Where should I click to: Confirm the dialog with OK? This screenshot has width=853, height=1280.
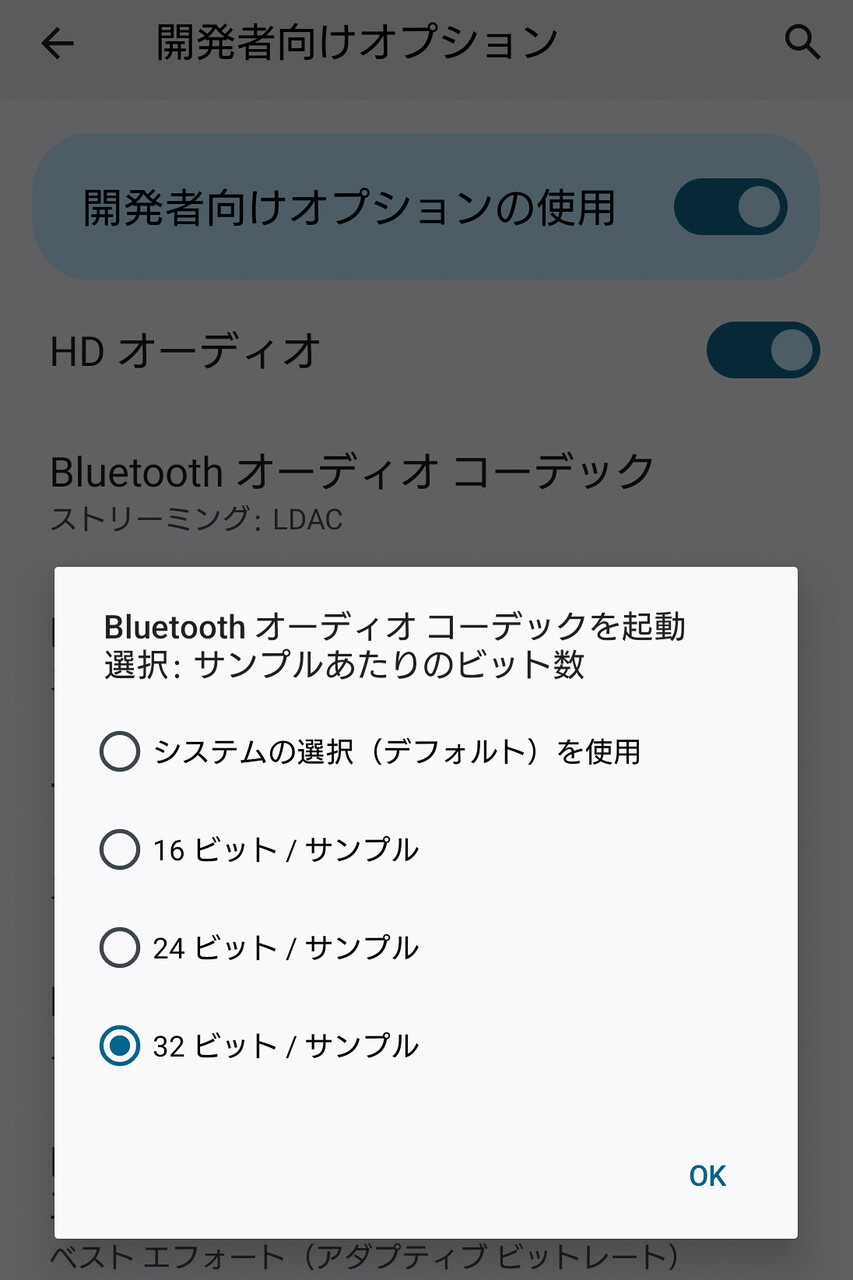[x=707, y=1176]
